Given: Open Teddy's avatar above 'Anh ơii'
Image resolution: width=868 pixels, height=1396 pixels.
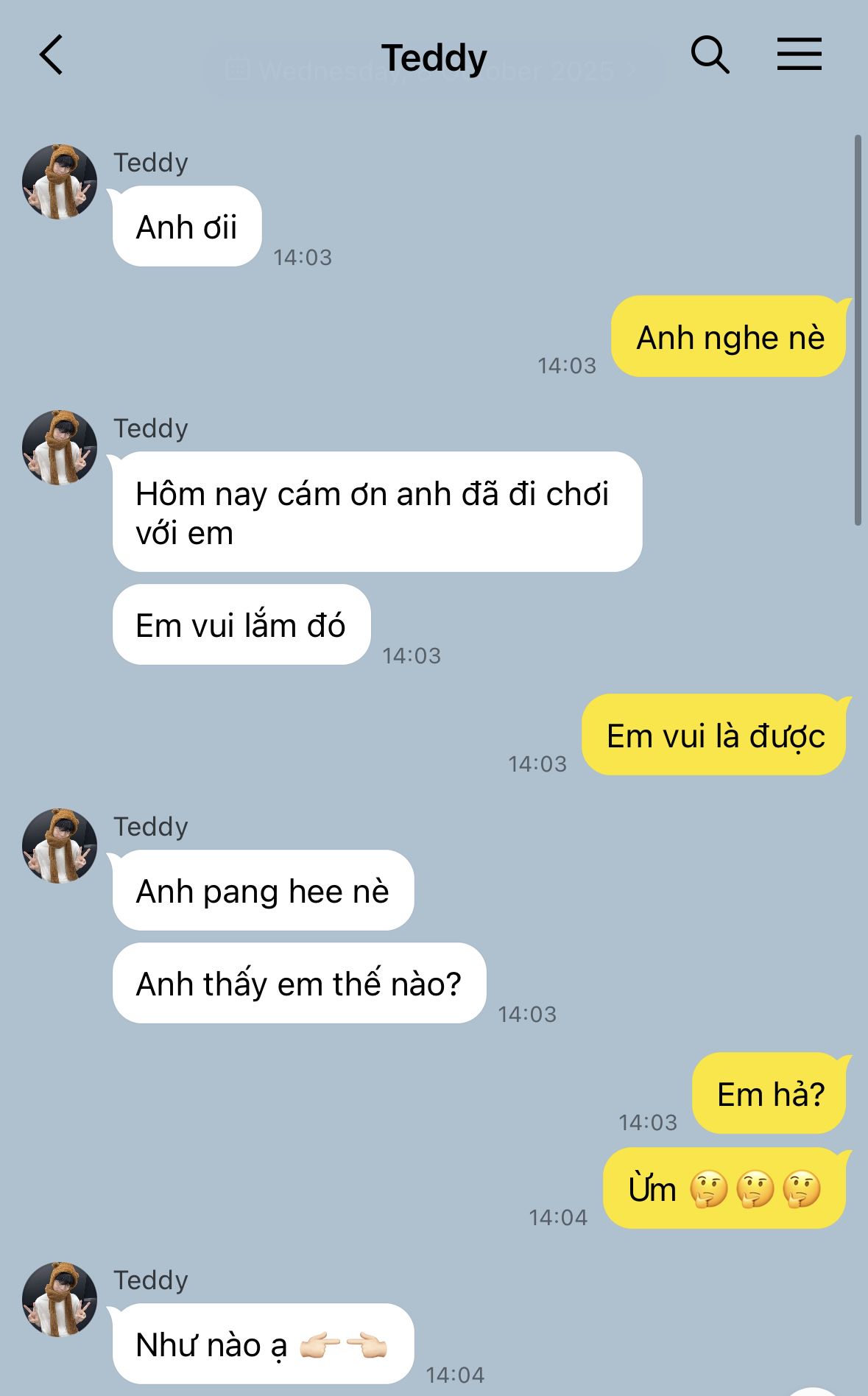Looking at the screenshot, I should (60, 182).
